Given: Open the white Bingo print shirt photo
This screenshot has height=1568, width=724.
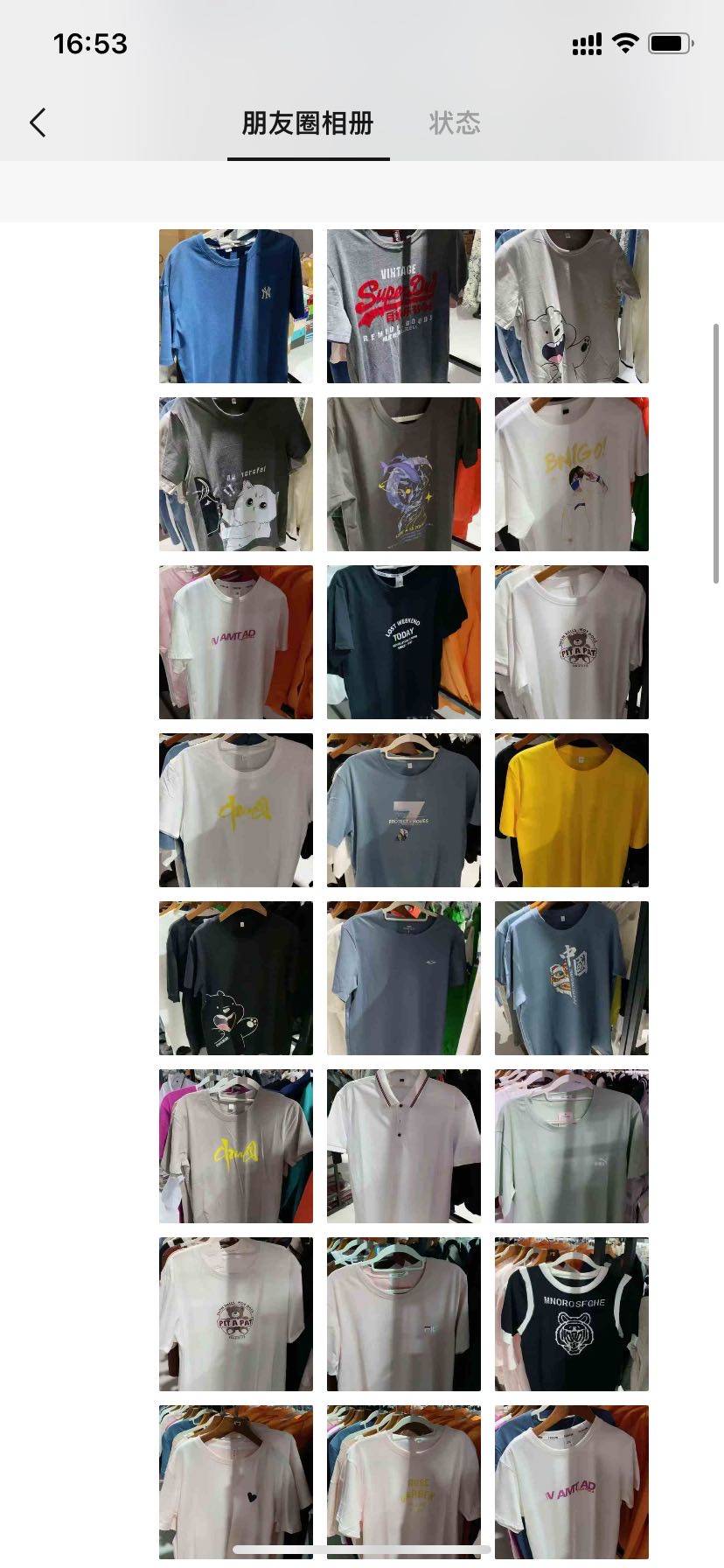Looking at the screenshot, I should pyautogui.click(x=572, y=474).
